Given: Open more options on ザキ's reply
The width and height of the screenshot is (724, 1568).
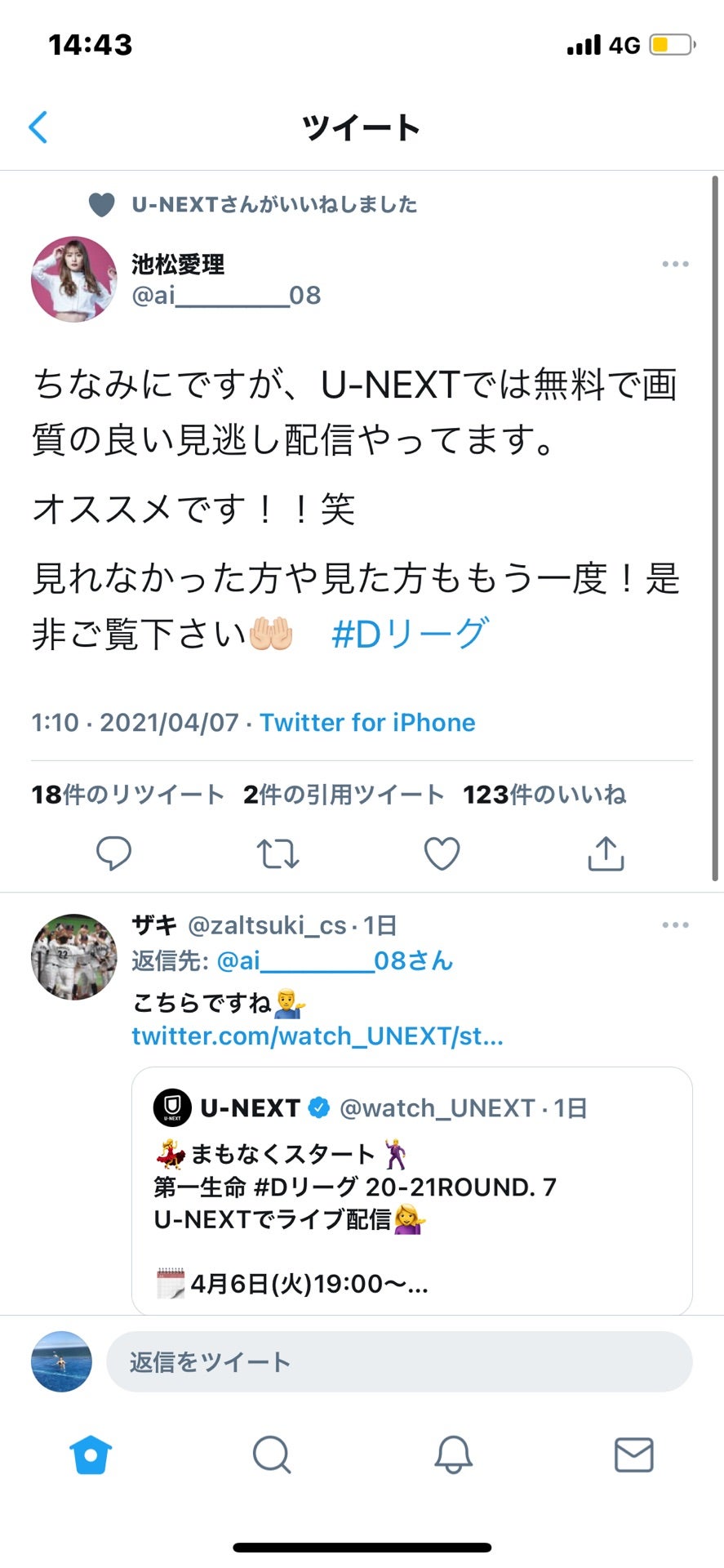Looking at the screenshot, I should coord(675,924).
